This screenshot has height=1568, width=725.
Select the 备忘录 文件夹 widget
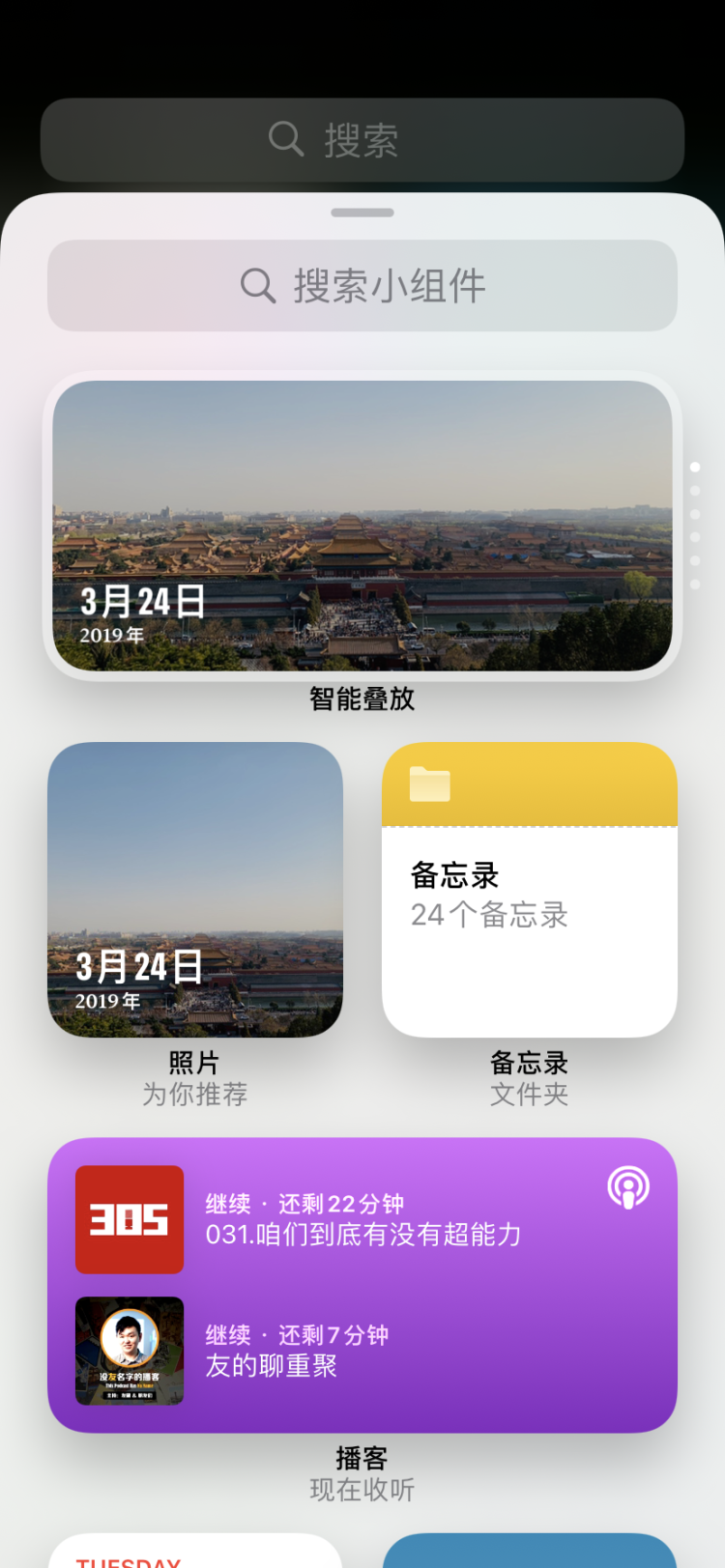[530, 890]
